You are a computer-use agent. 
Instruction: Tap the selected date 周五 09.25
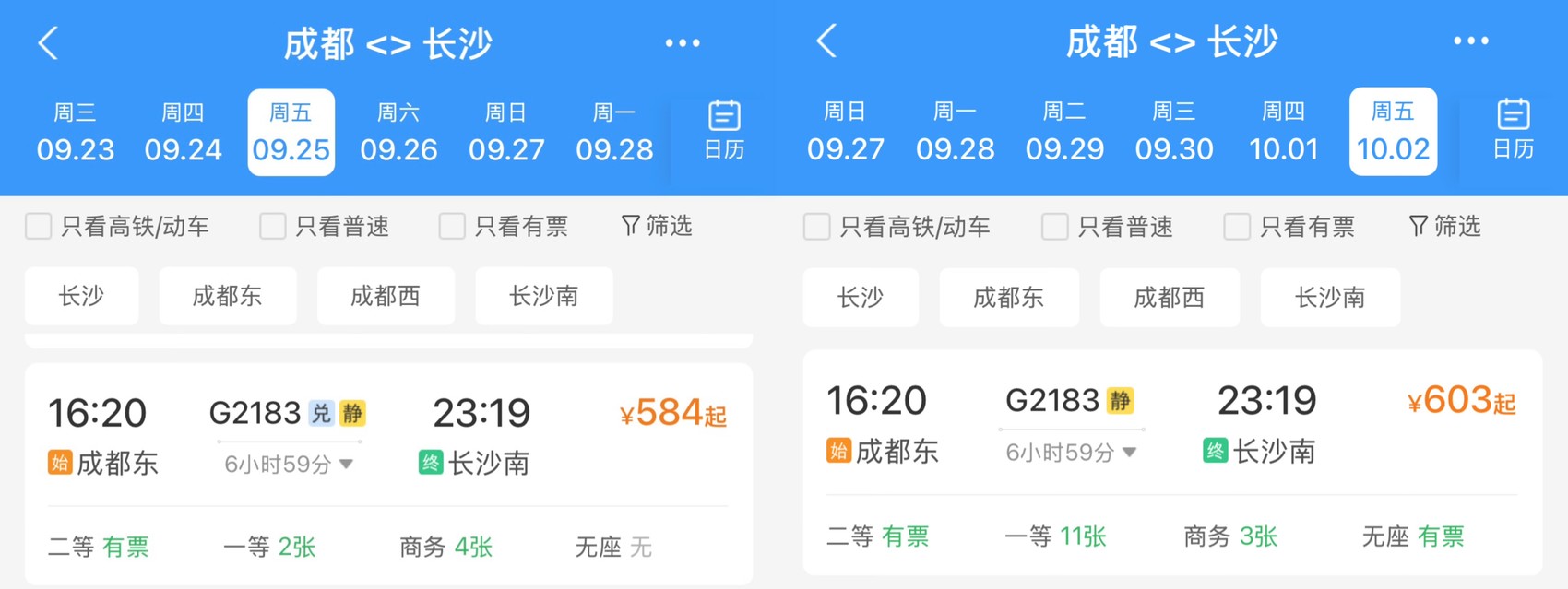[x=291, y=132]
